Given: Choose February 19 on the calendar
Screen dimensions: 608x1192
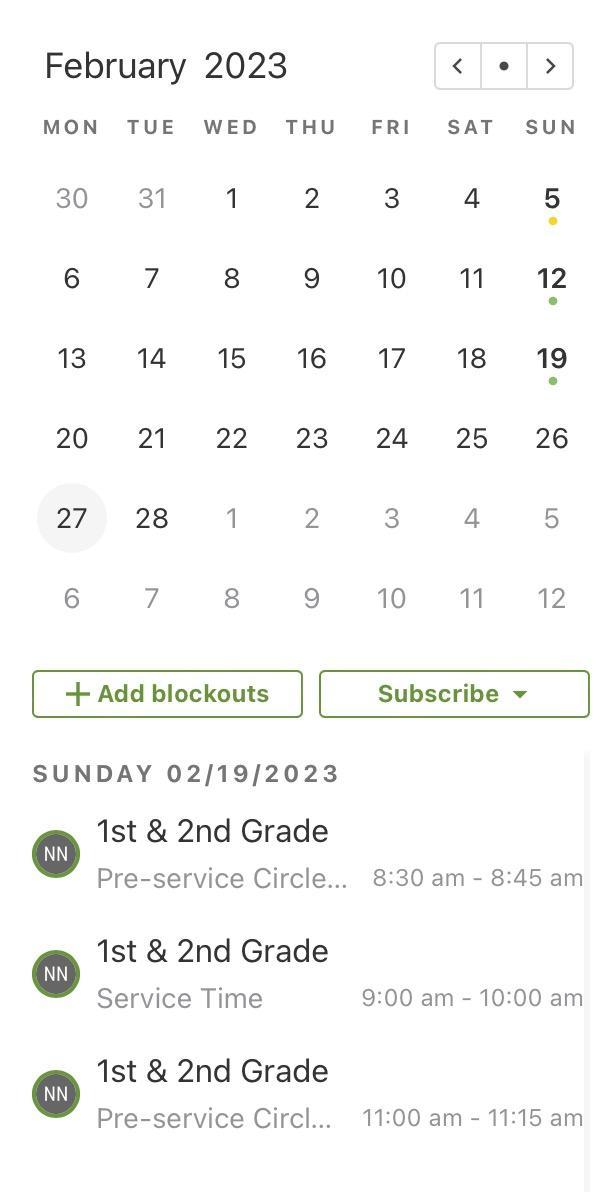Looking at the screenshot, I should 551,359.
